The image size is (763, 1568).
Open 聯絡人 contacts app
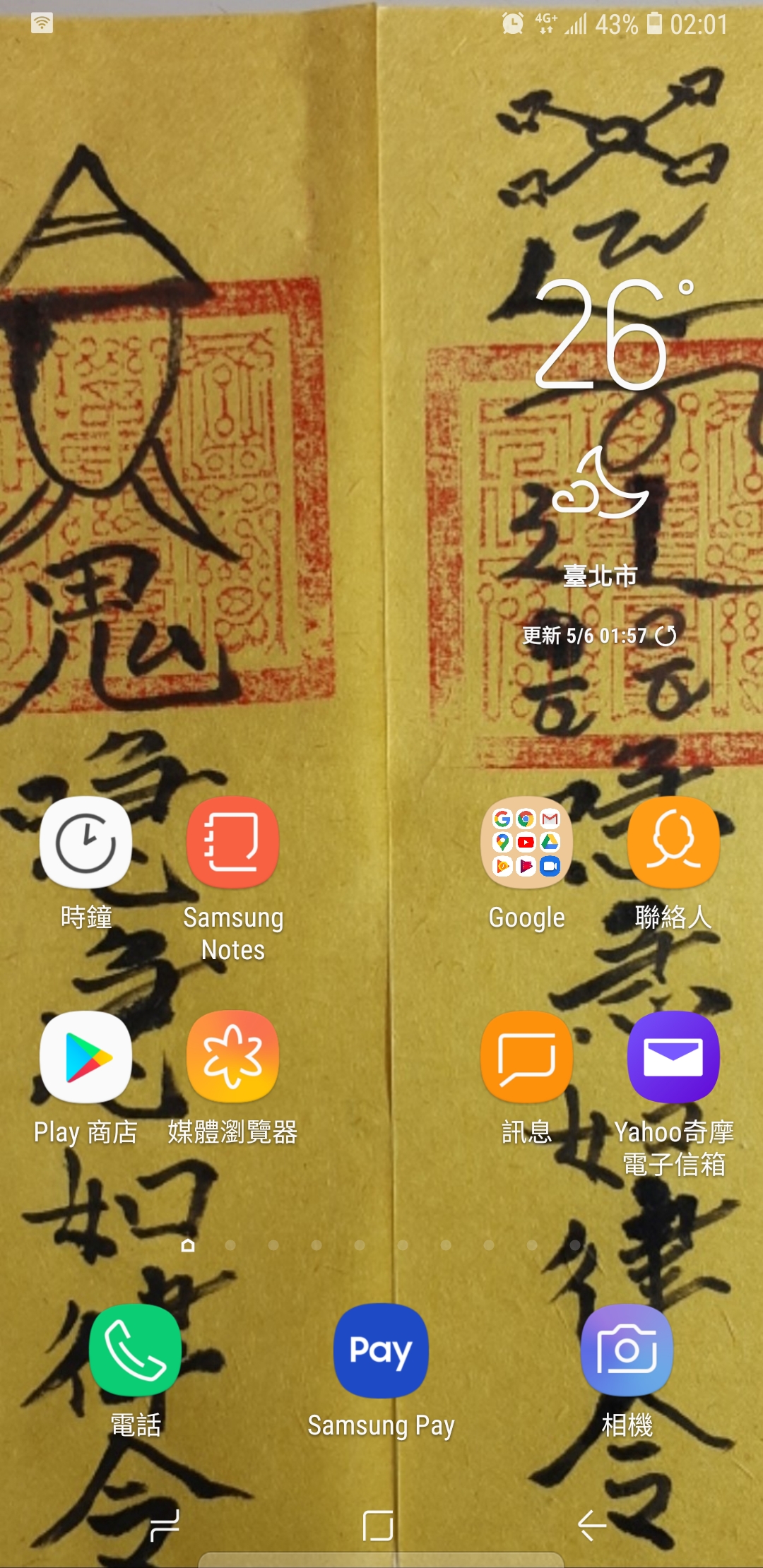[673, 843]
